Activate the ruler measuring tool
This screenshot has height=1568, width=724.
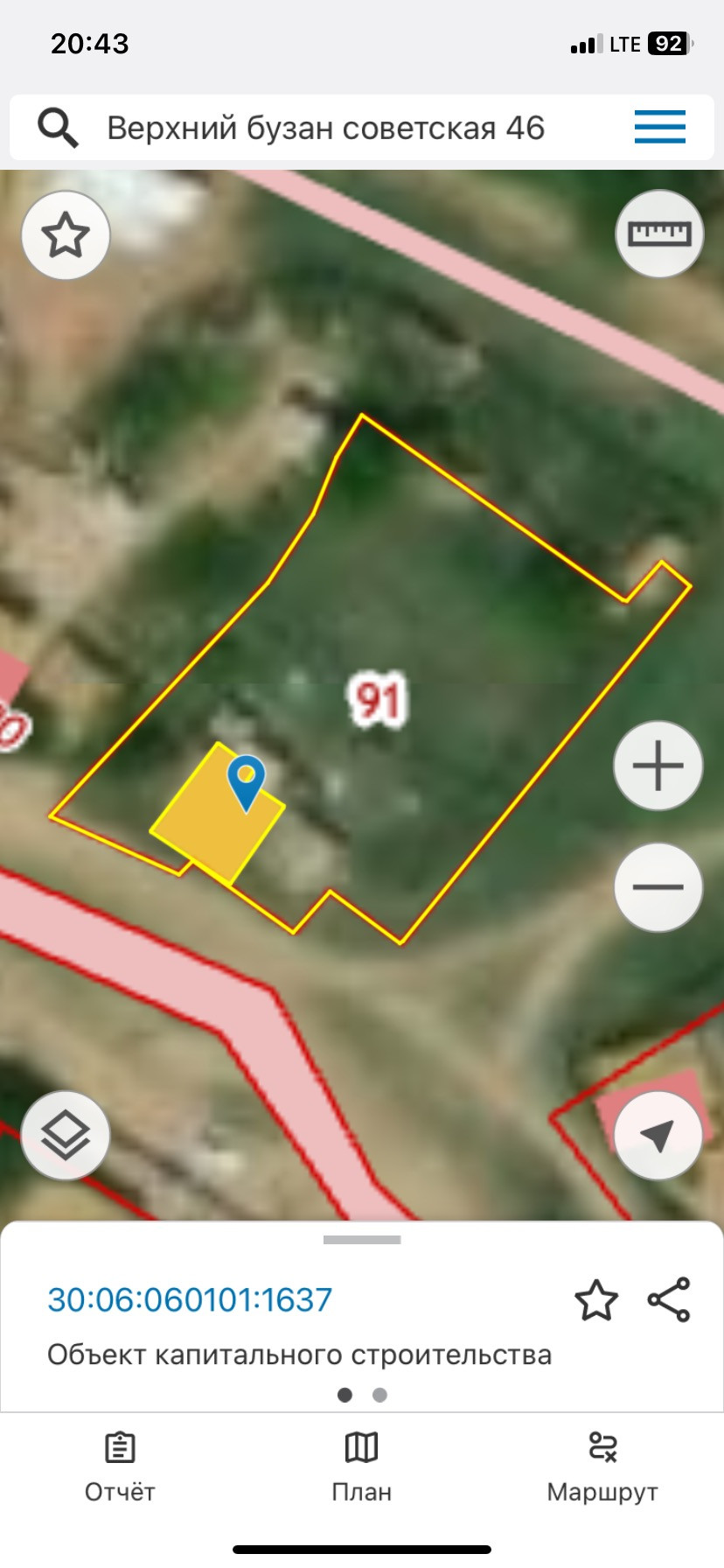click(659, 234)
